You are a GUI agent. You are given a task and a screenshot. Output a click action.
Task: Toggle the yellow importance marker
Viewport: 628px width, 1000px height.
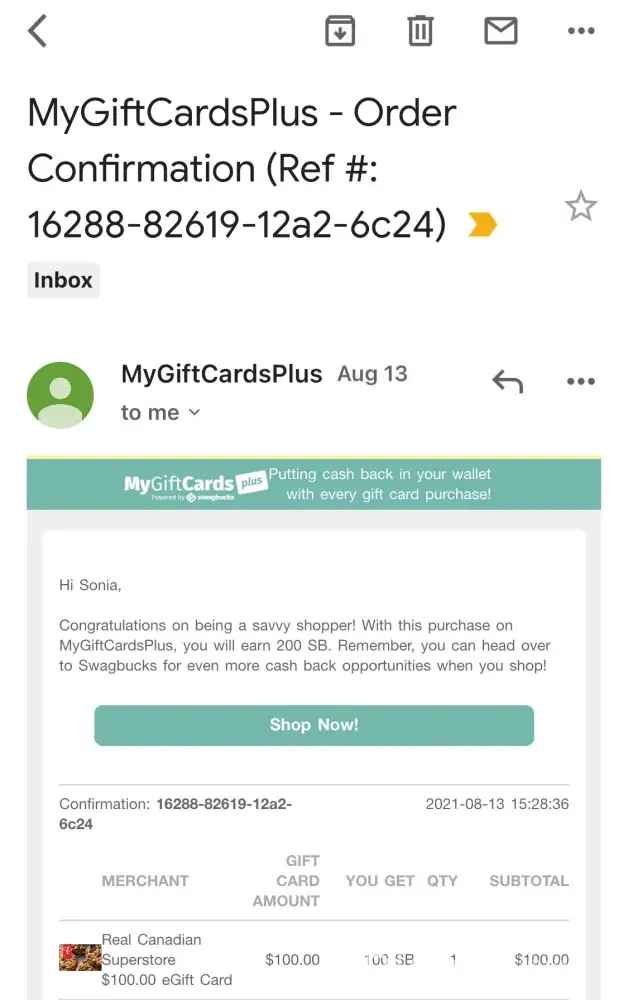pyautogui.click(x=482, y=226)
